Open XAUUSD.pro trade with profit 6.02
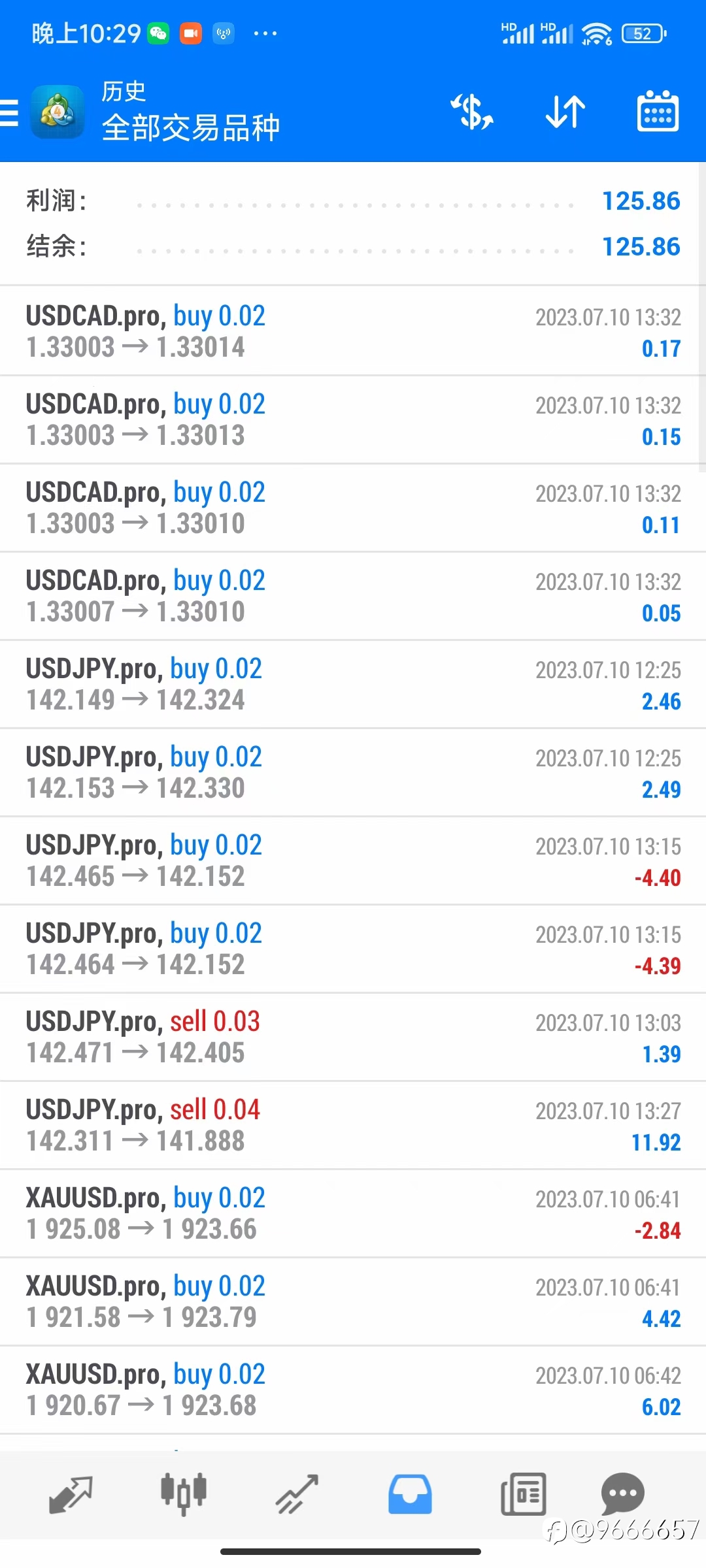This screenshot has width=706, height=1568. pyautogui.click(x=353, y=1390)
